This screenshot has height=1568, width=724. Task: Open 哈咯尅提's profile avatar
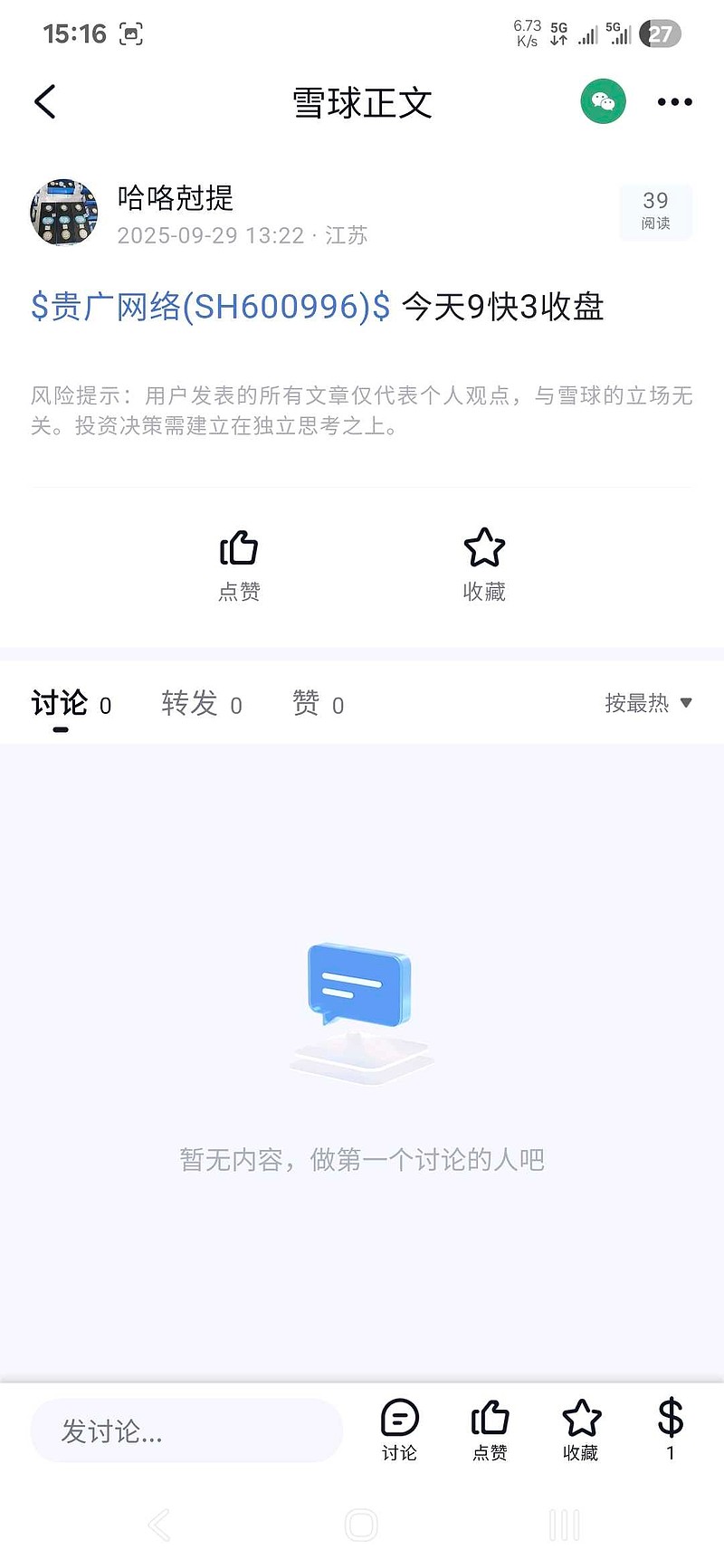62,214
